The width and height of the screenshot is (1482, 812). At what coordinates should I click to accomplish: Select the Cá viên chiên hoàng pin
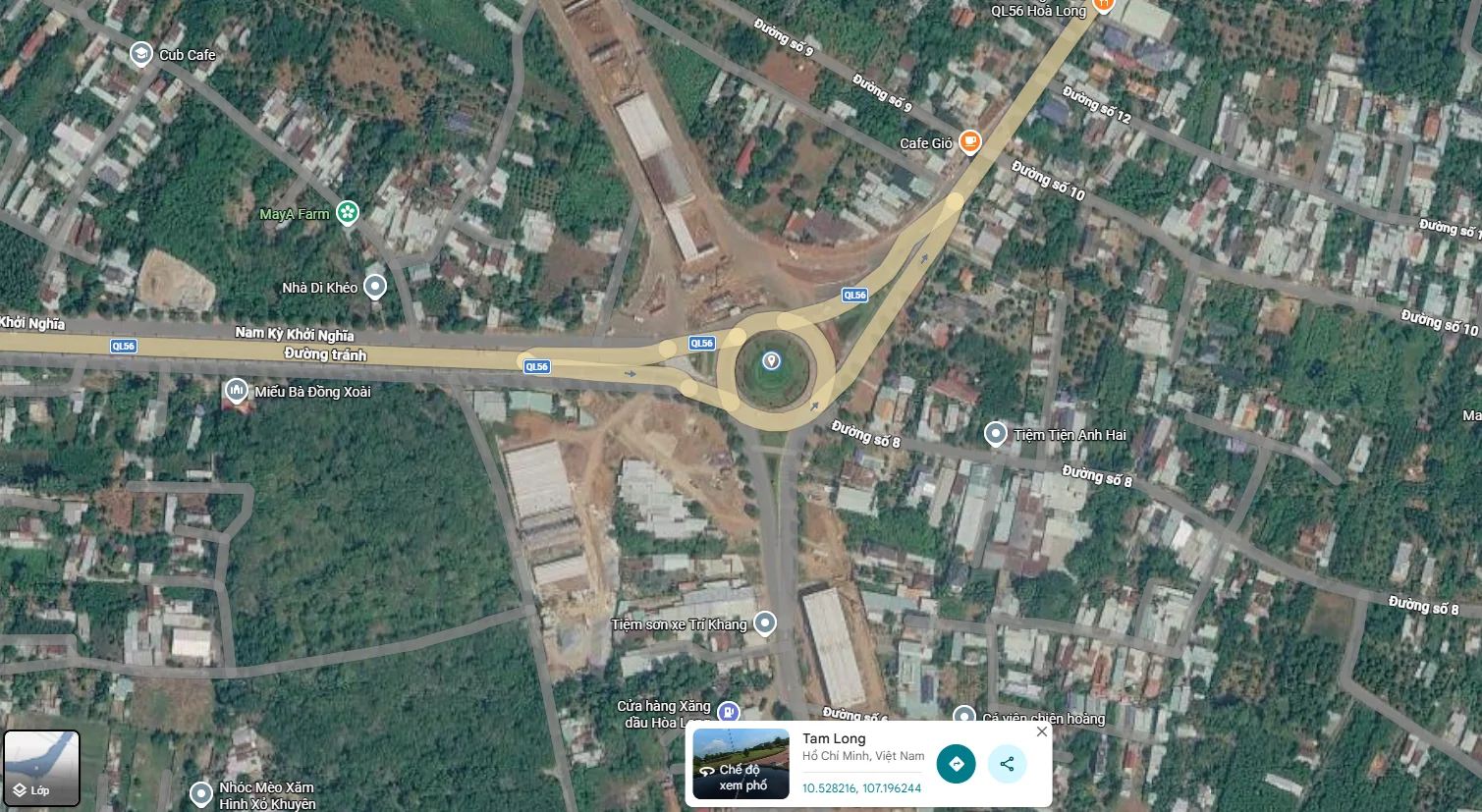click(964, 716)
